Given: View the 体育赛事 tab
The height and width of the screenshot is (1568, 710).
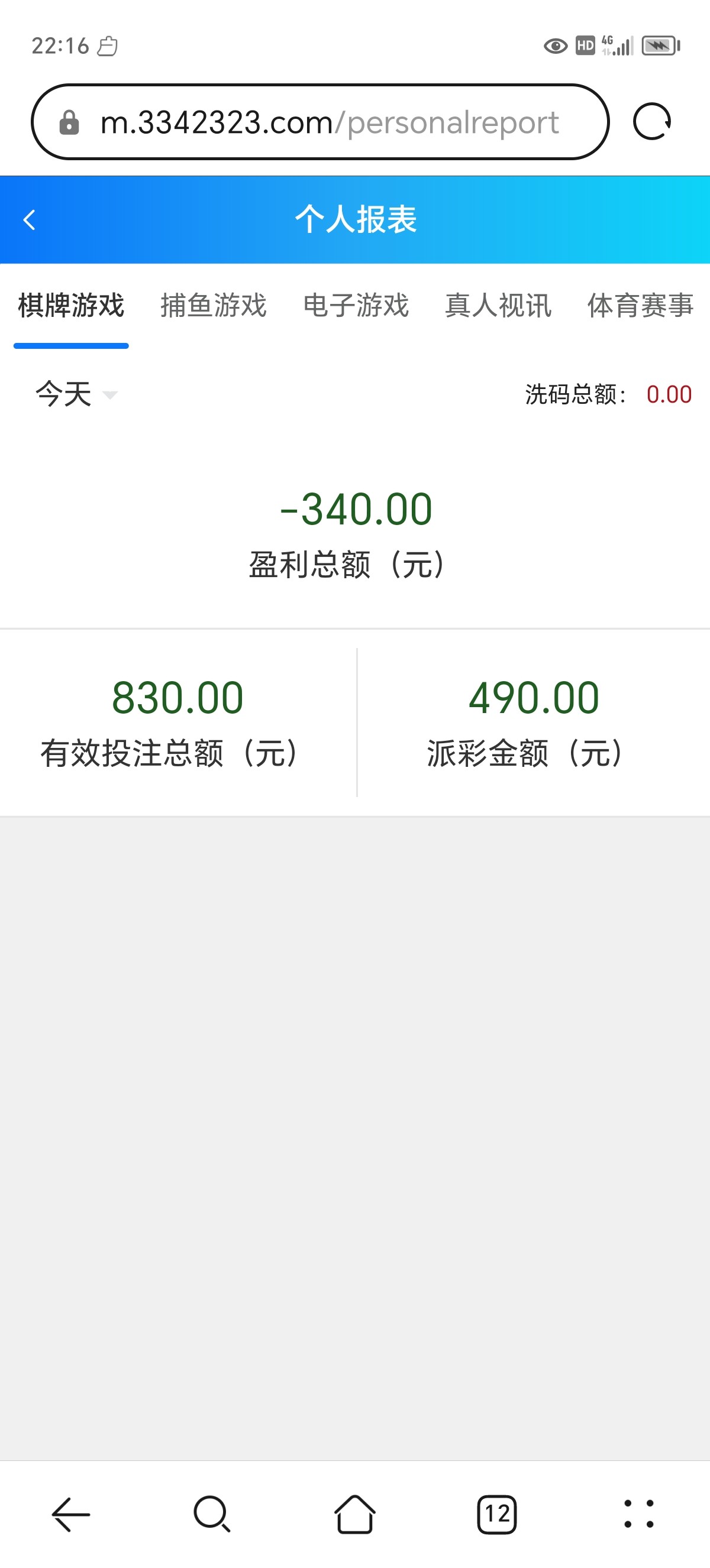Looking at the screenshot, I should [640, 306].
